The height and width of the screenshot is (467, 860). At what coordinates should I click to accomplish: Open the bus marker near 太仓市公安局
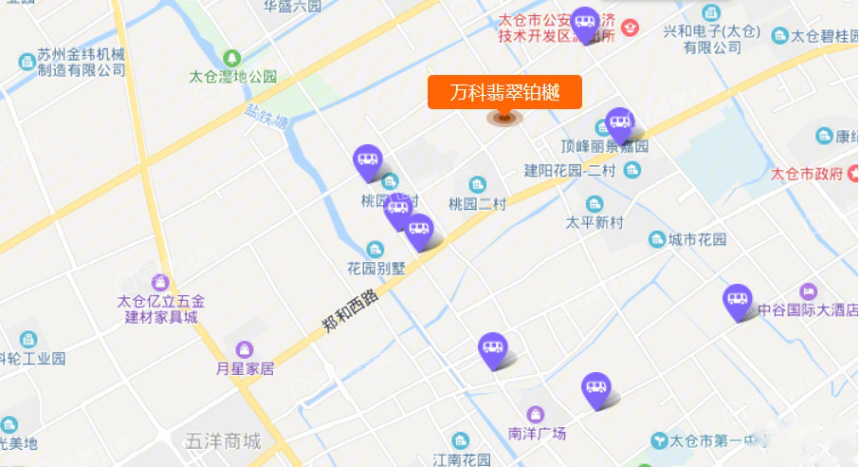584,21
